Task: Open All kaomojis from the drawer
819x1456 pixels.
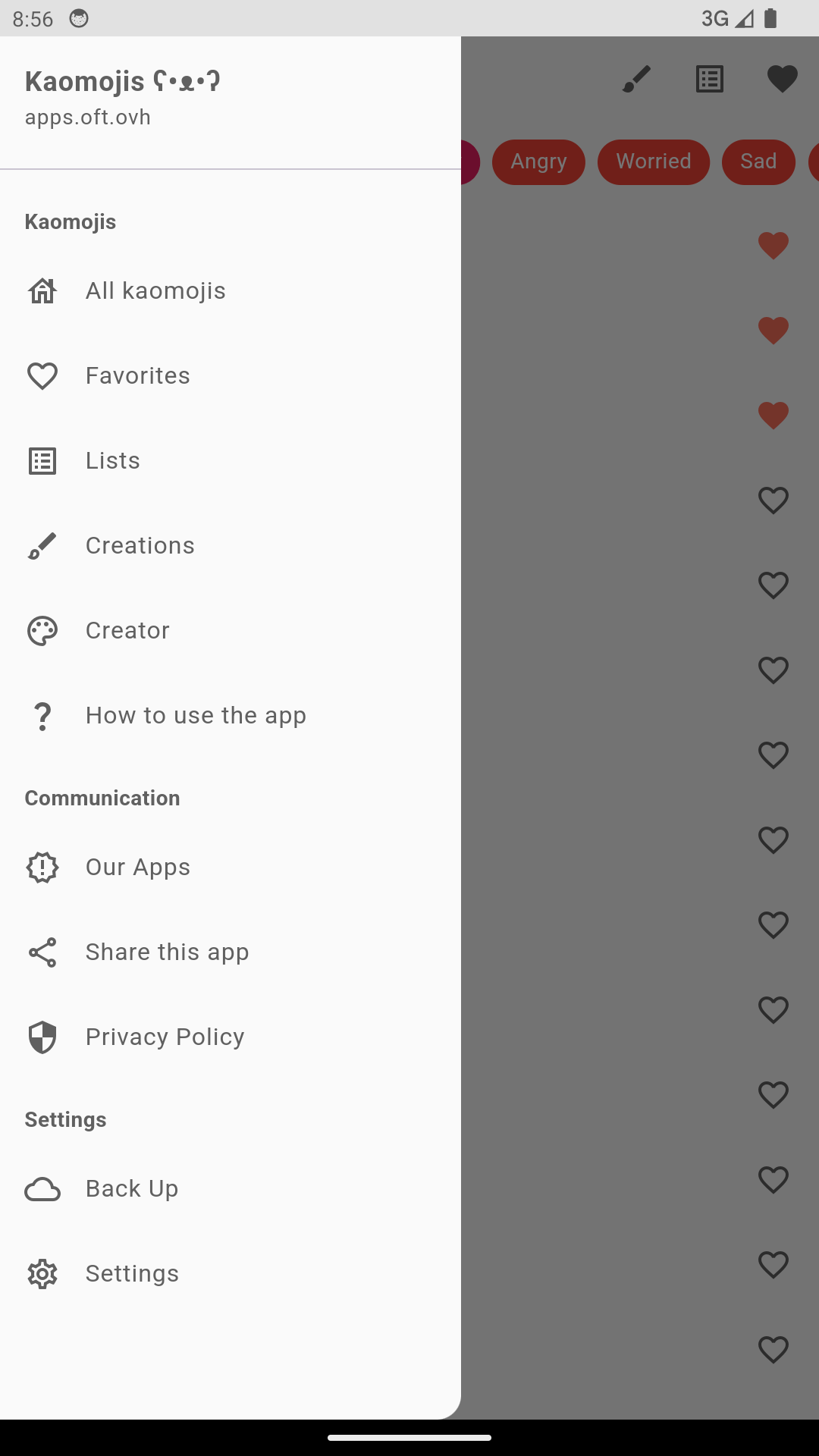Action: pos(231,291)
